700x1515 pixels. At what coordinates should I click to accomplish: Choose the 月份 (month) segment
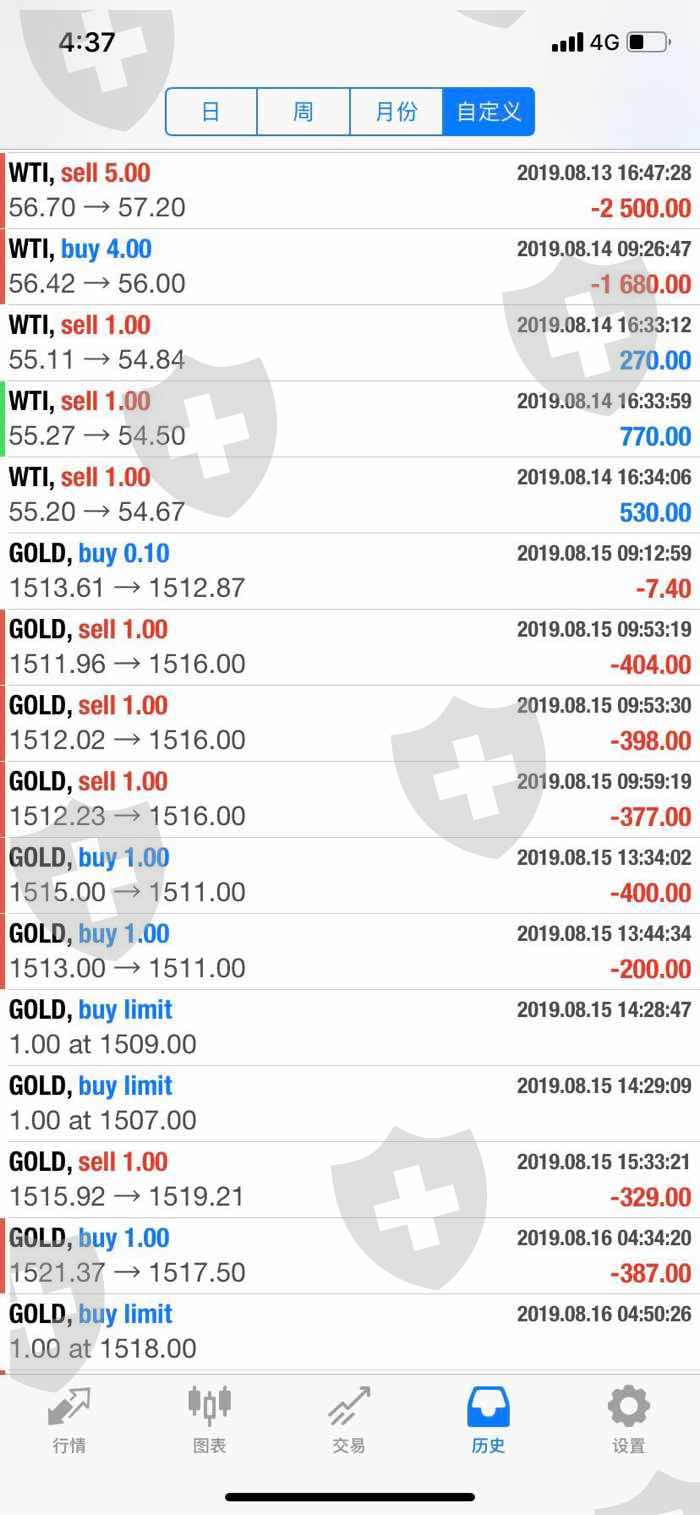396,111
